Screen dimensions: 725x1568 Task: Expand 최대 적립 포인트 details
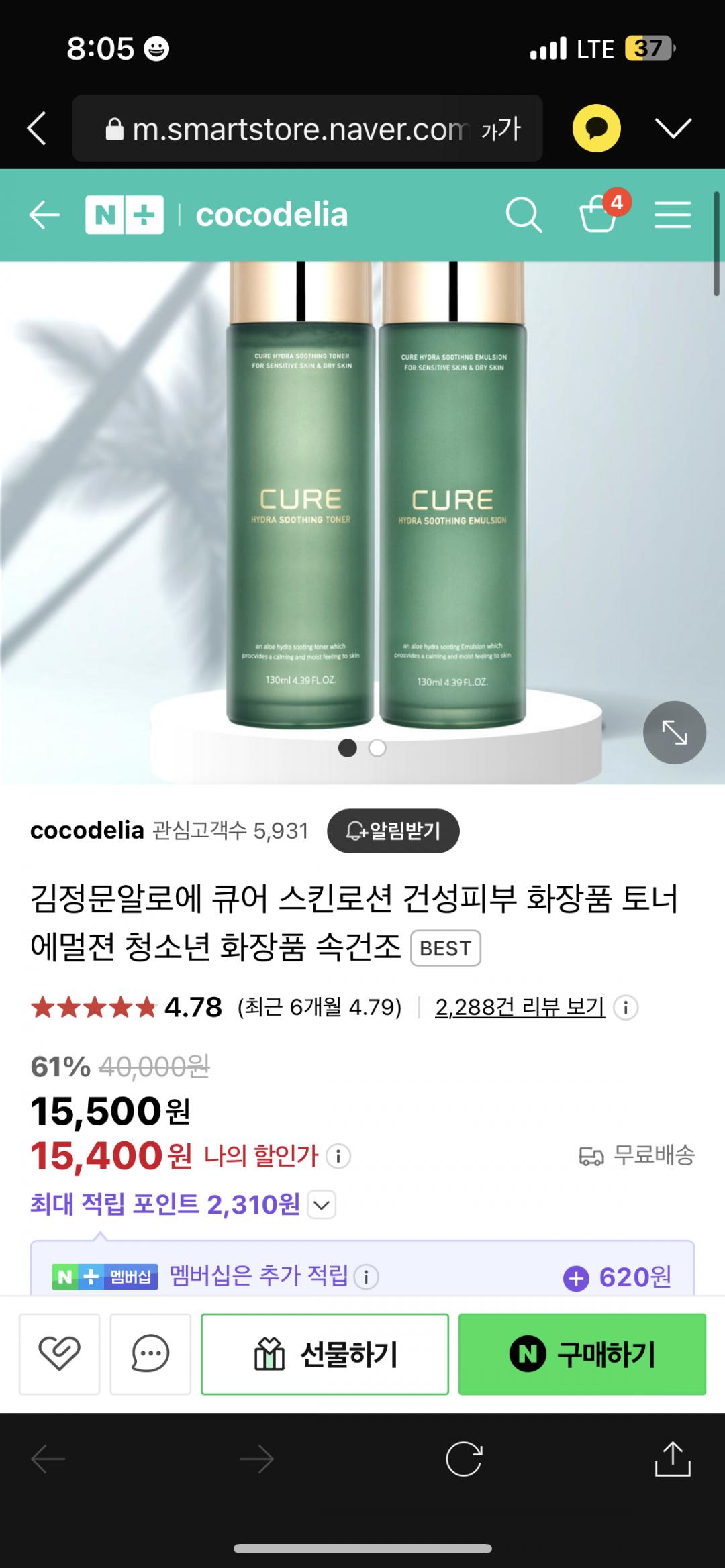(322, 1205)
